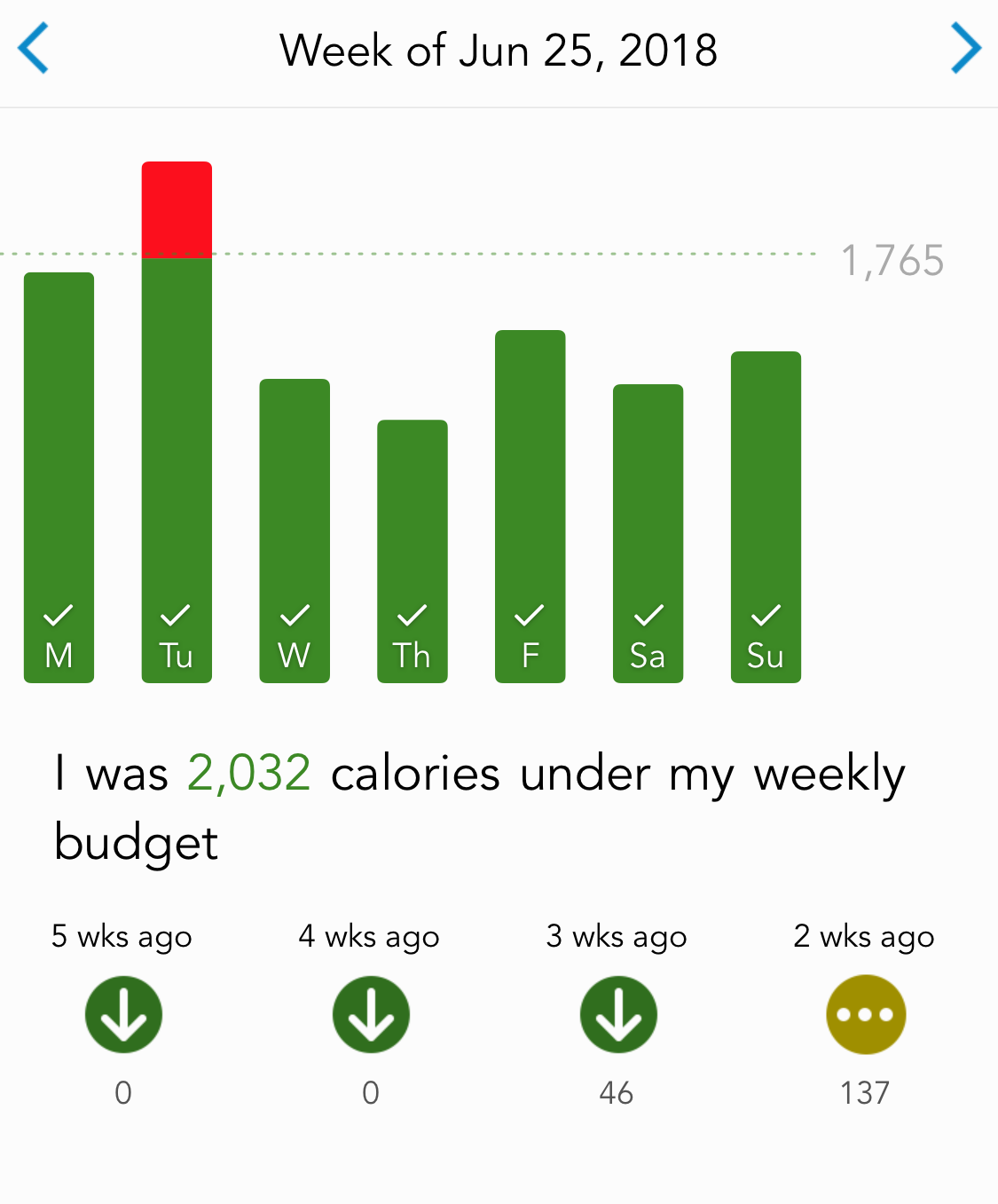This screenshot has width=998, height=1204.
Task: View the 2 wks ago week
Action: (x=866, y=1015)
